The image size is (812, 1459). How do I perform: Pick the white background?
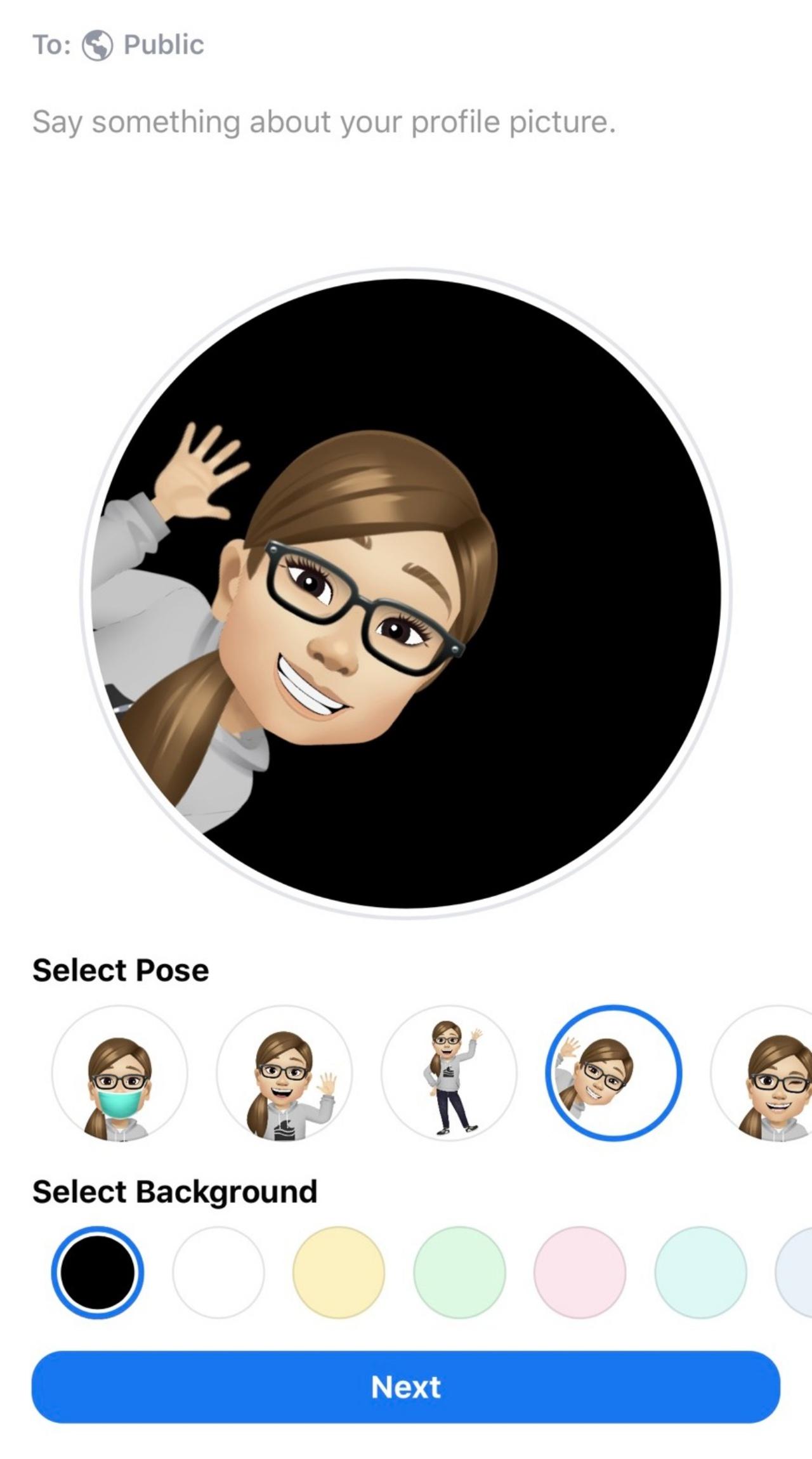(x=218, y=1273)
